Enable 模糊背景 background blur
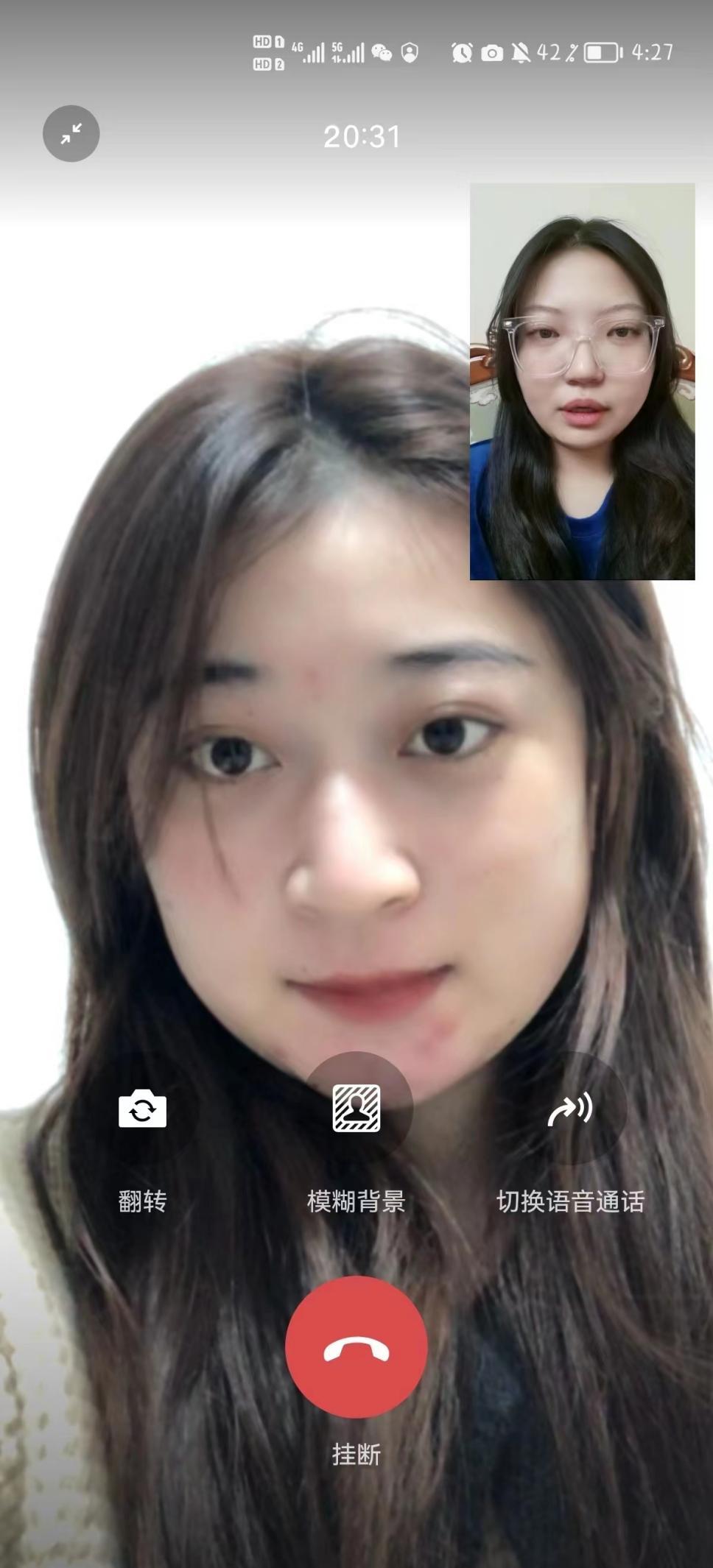The height and width of the screenshot is (1568, 713). point(356,1107)
